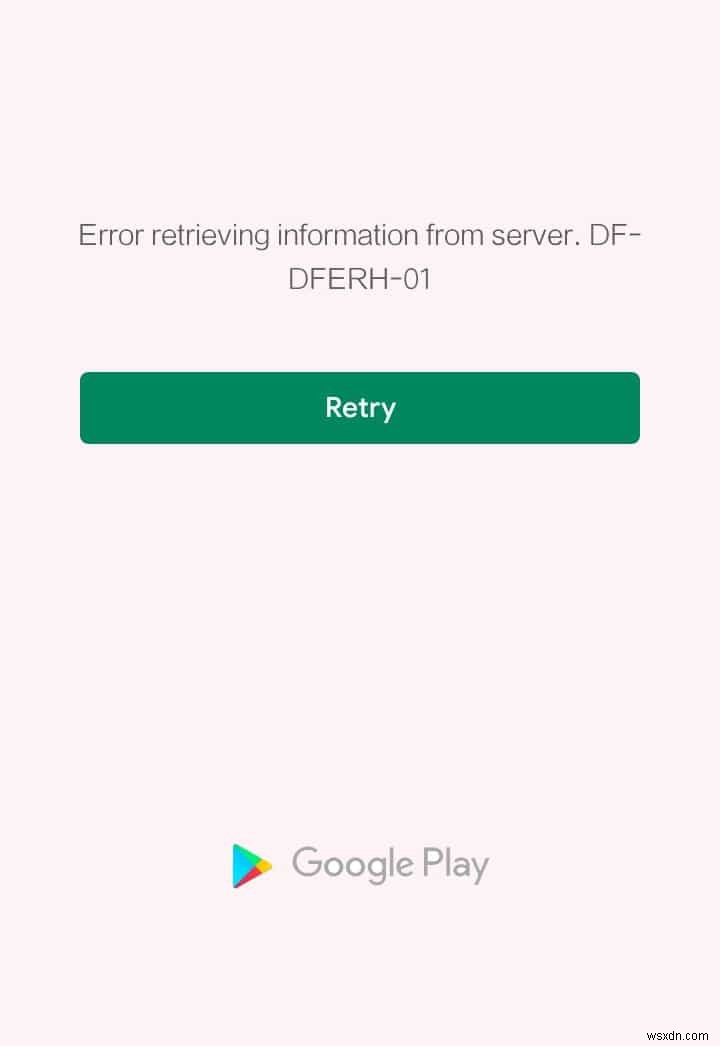The image size is (720, 1046).
Task: Select the Google Play branding image
Action: [x=360, y=865]
